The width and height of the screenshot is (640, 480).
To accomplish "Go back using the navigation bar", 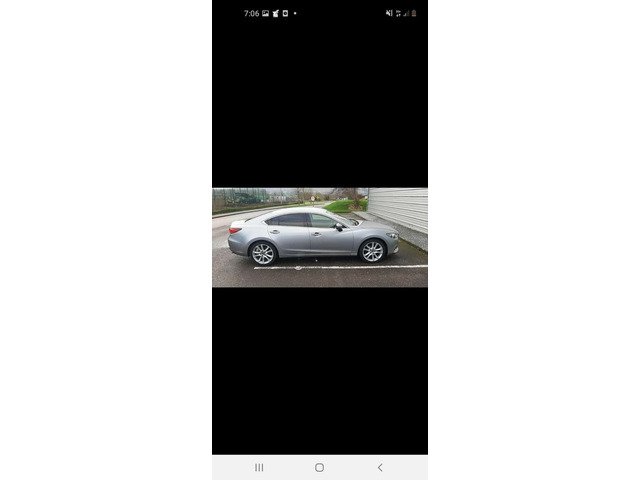I will 379,467.
